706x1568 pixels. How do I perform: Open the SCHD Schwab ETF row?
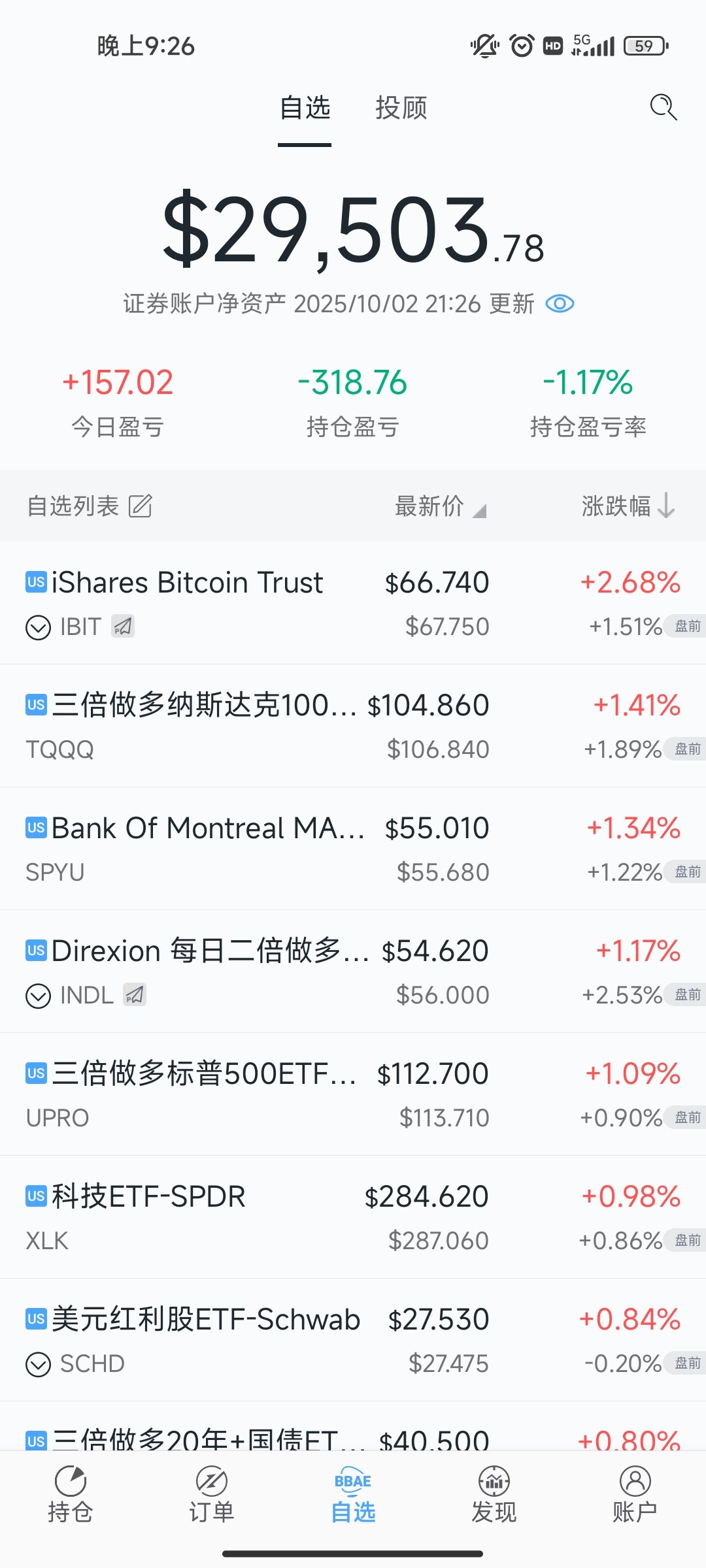[353, 1340]
